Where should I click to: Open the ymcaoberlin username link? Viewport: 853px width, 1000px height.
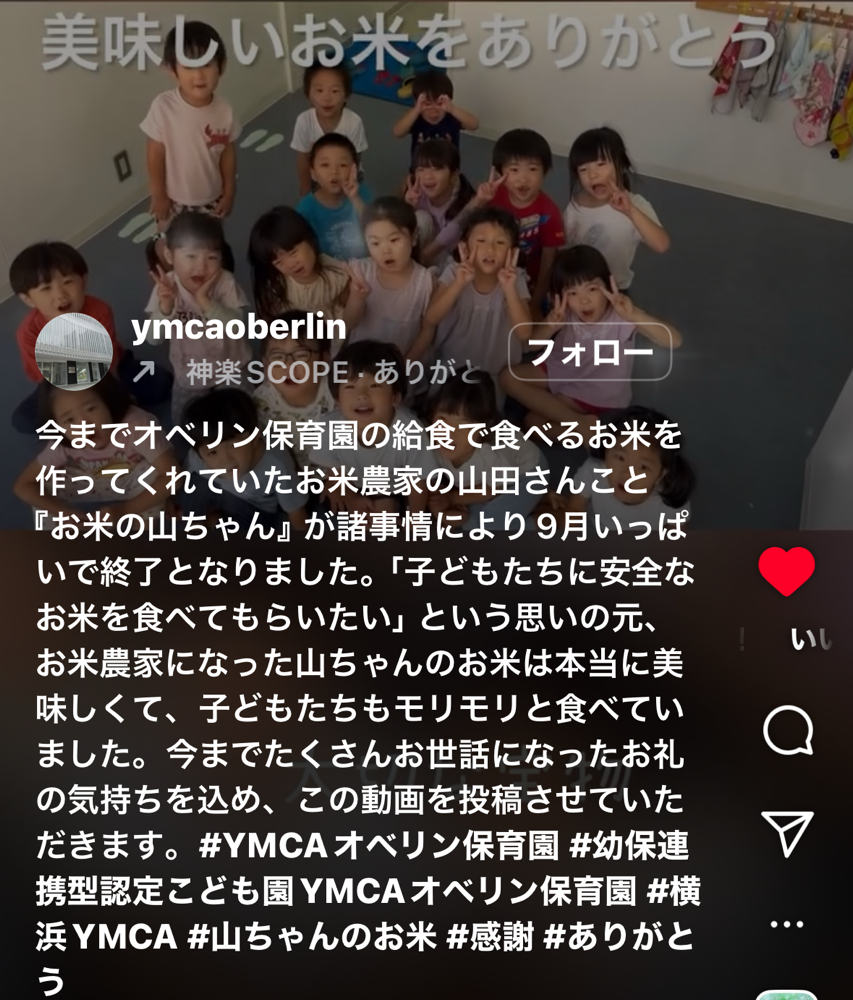click(239, 327)
